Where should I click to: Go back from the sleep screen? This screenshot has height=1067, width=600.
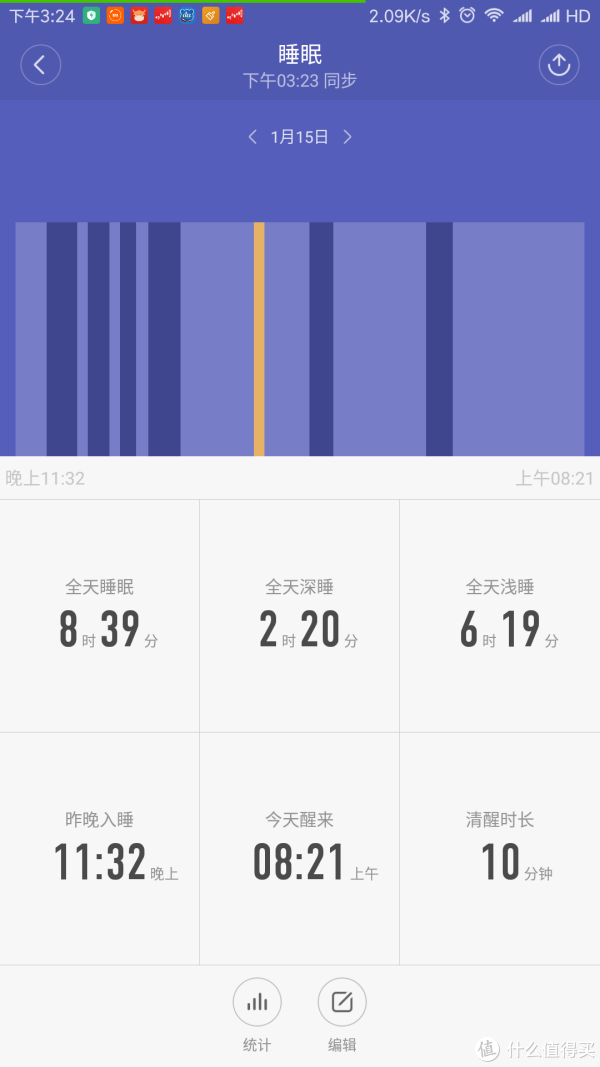[x=41, y=65]
